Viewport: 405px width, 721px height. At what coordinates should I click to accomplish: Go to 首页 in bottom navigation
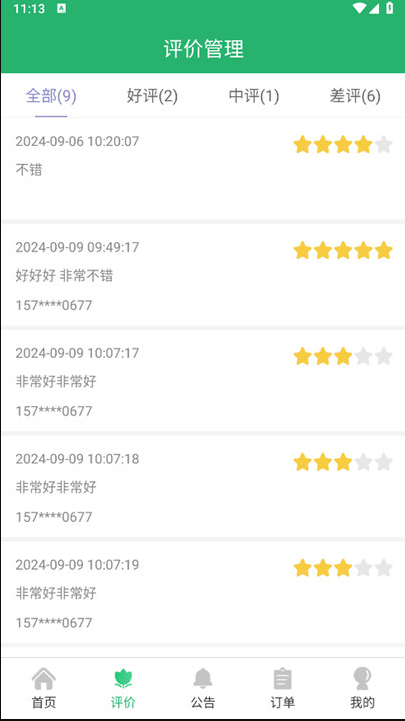point(44,688)
